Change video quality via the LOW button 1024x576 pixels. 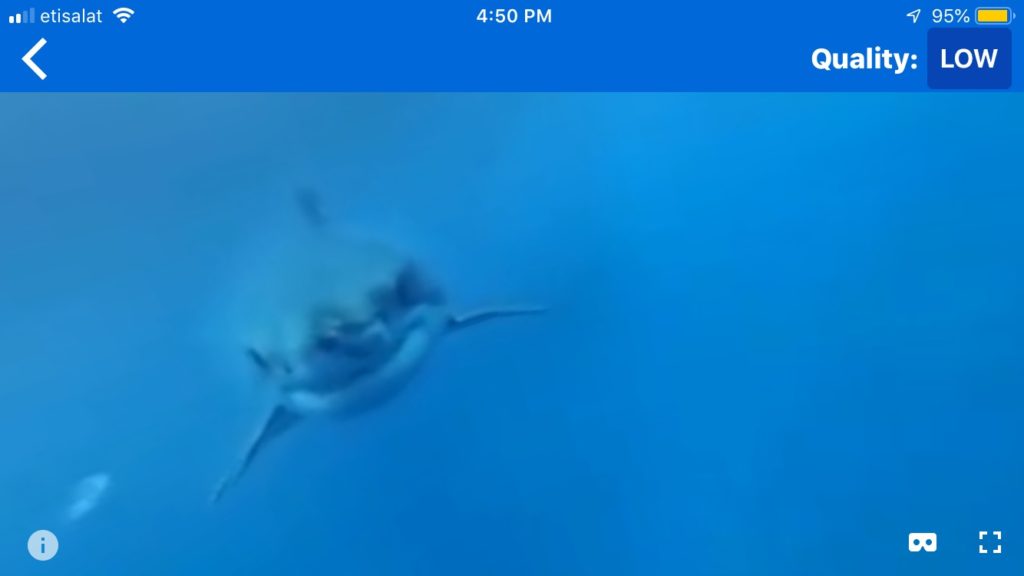[968, 59]
